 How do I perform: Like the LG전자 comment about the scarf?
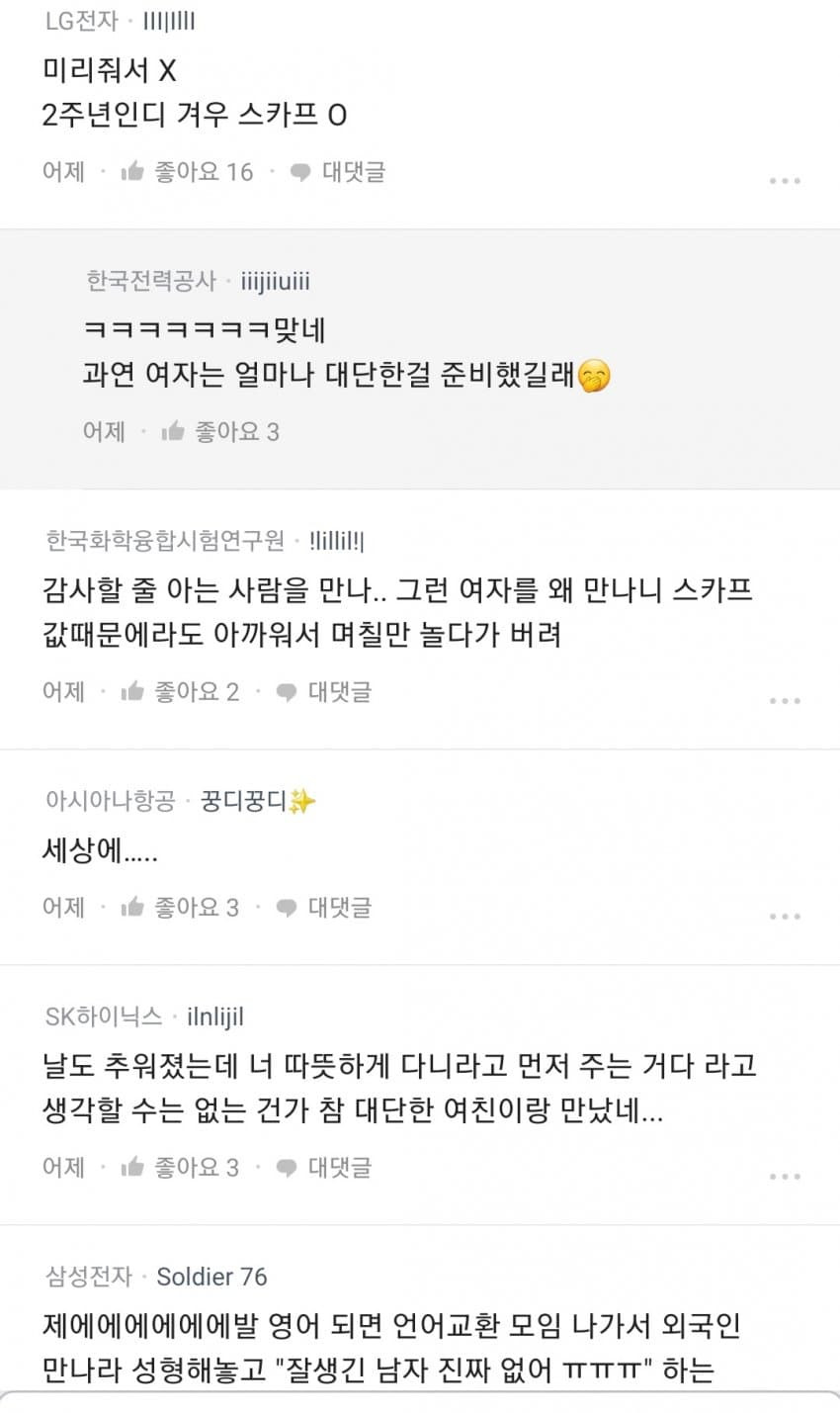pos(187,172)
